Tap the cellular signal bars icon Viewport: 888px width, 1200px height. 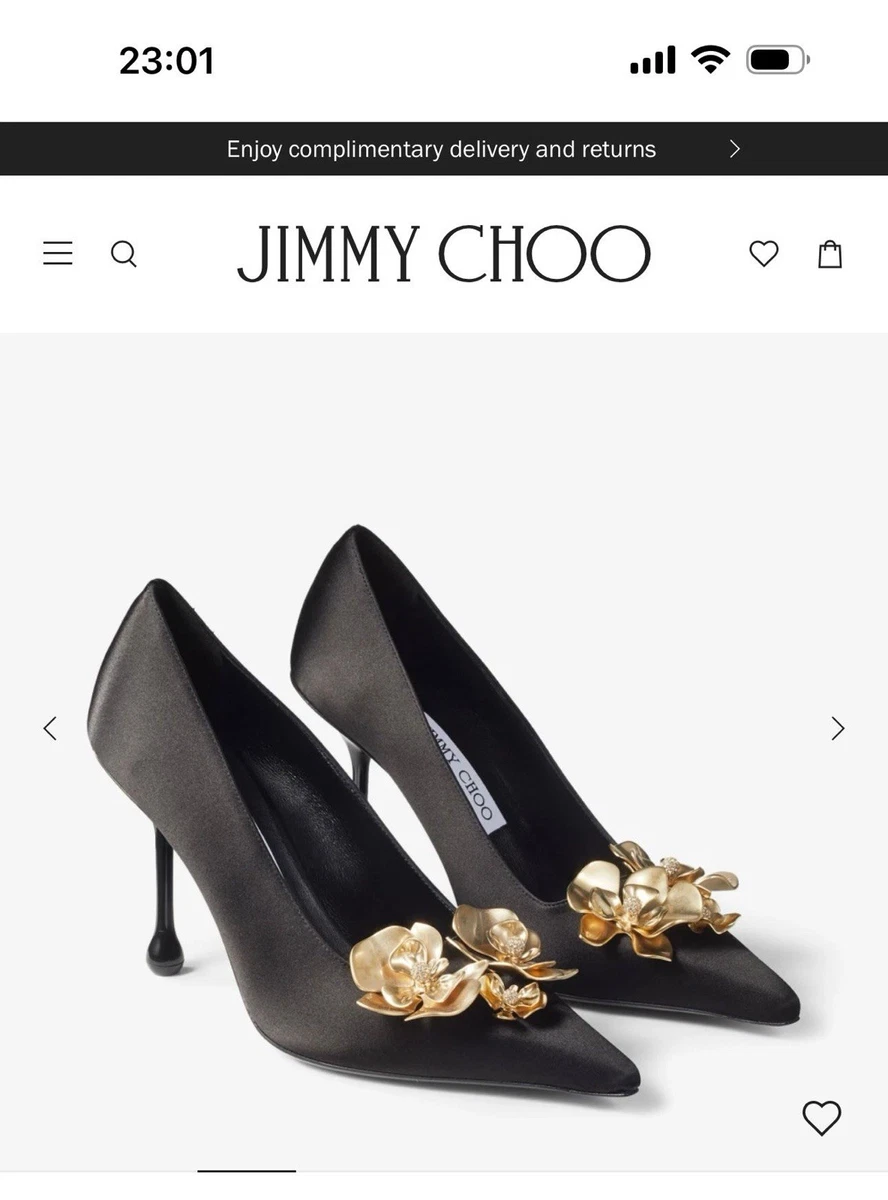click(651, 60)
